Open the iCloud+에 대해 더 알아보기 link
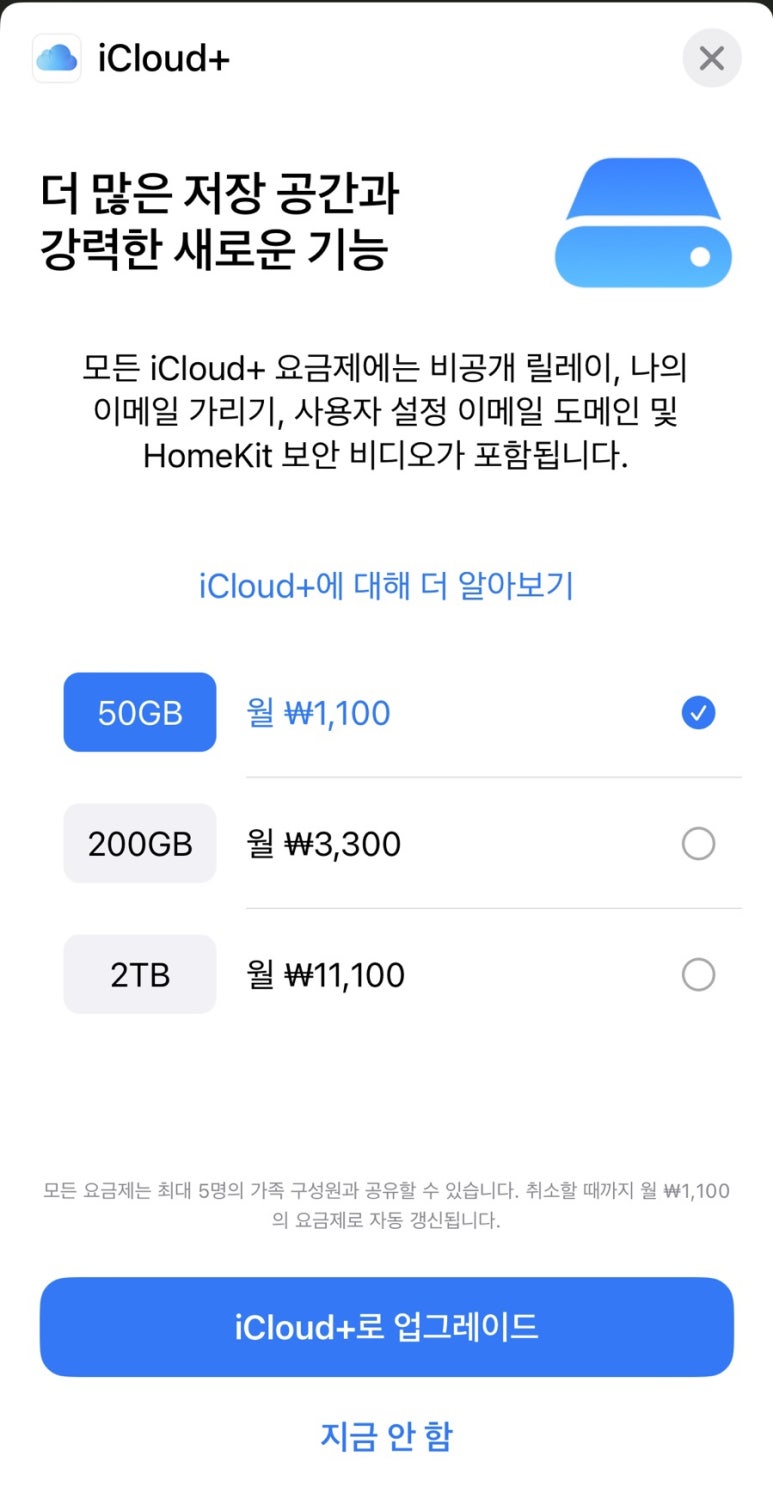 pos(386,585)
